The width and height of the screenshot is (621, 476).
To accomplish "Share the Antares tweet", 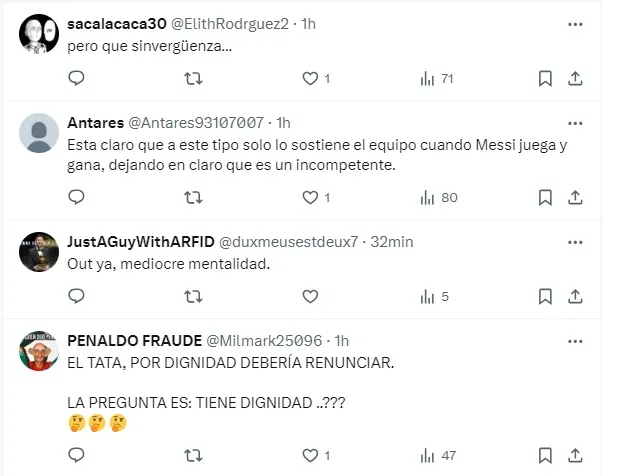I will pos(575,197).
